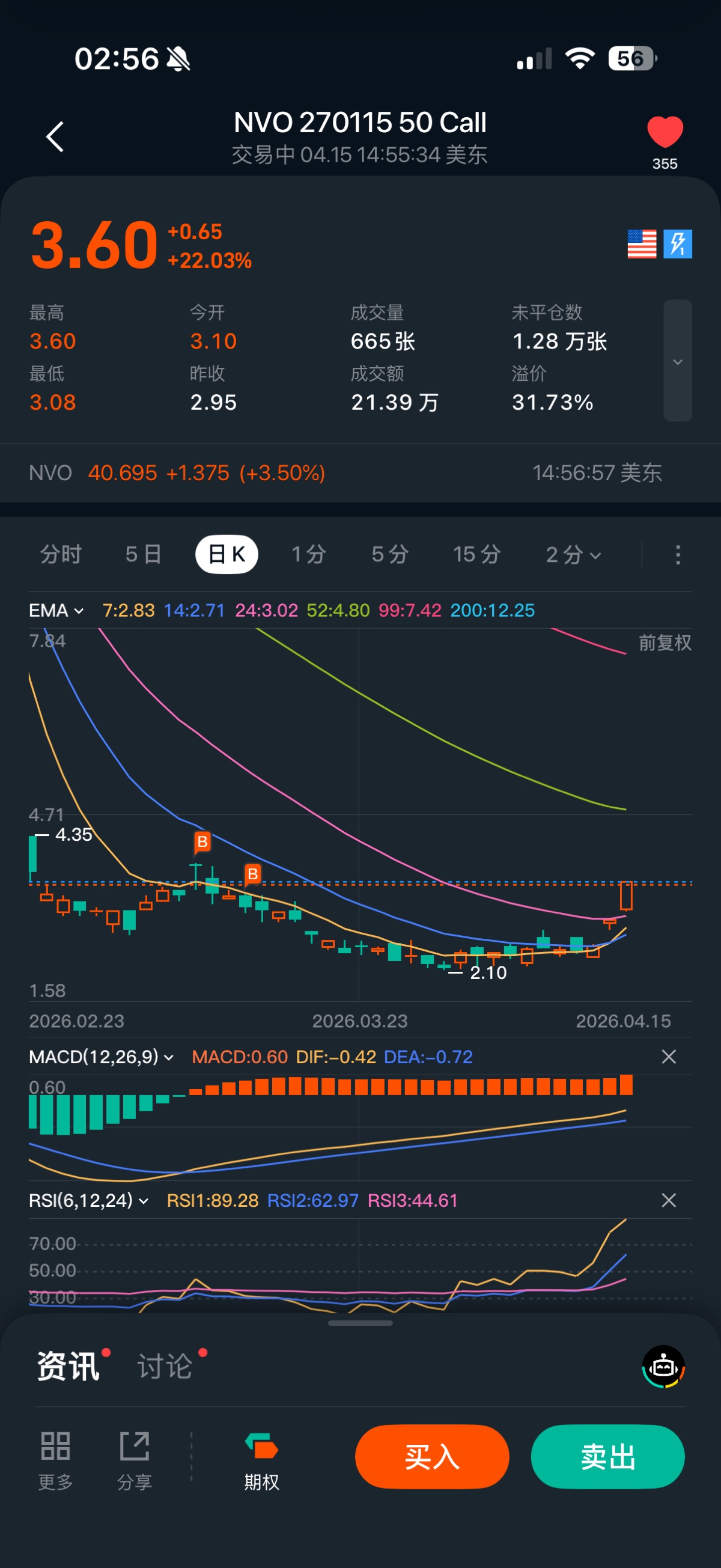
Task: Switch to the 讨论 discussion tab
Action: [165, 1366]
